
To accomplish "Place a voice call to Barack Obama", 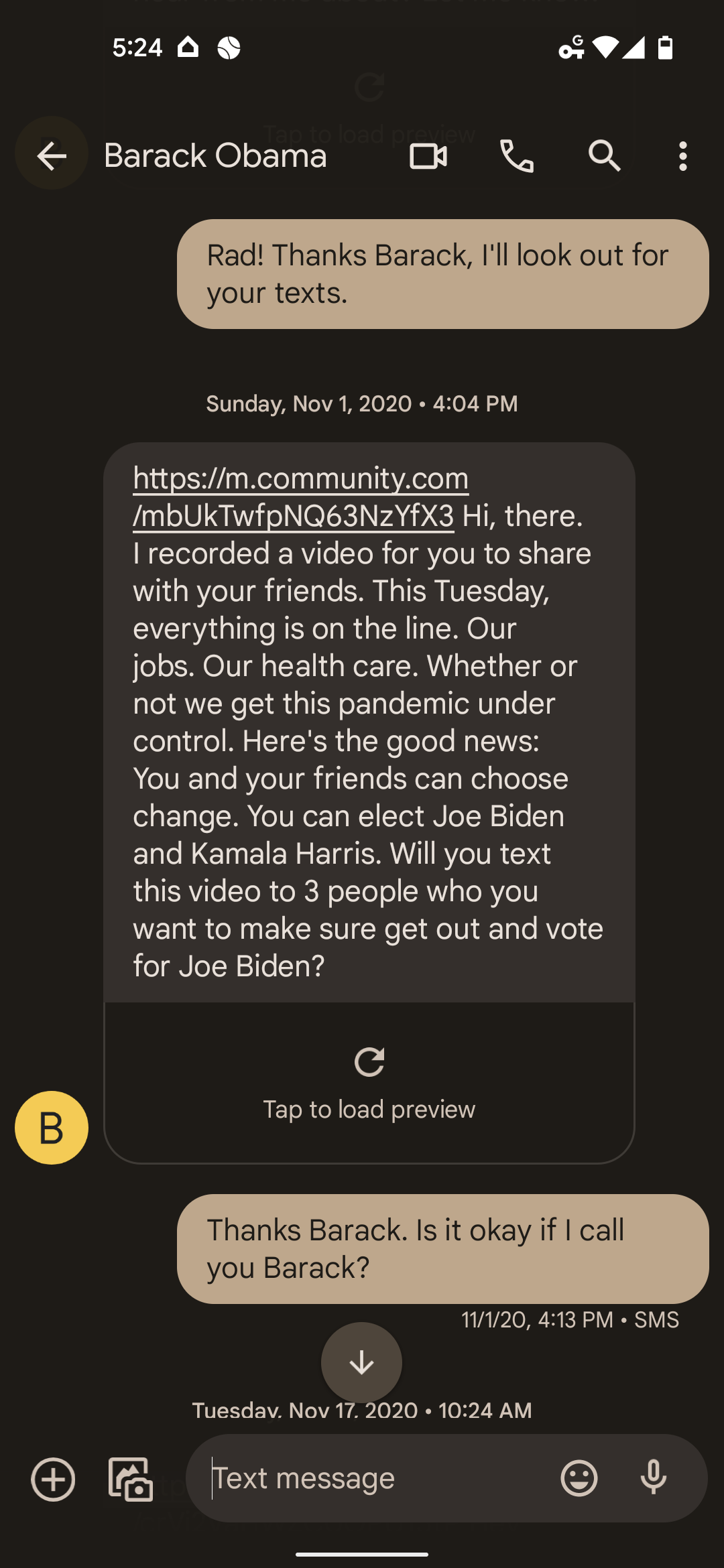I will point(517,156).
